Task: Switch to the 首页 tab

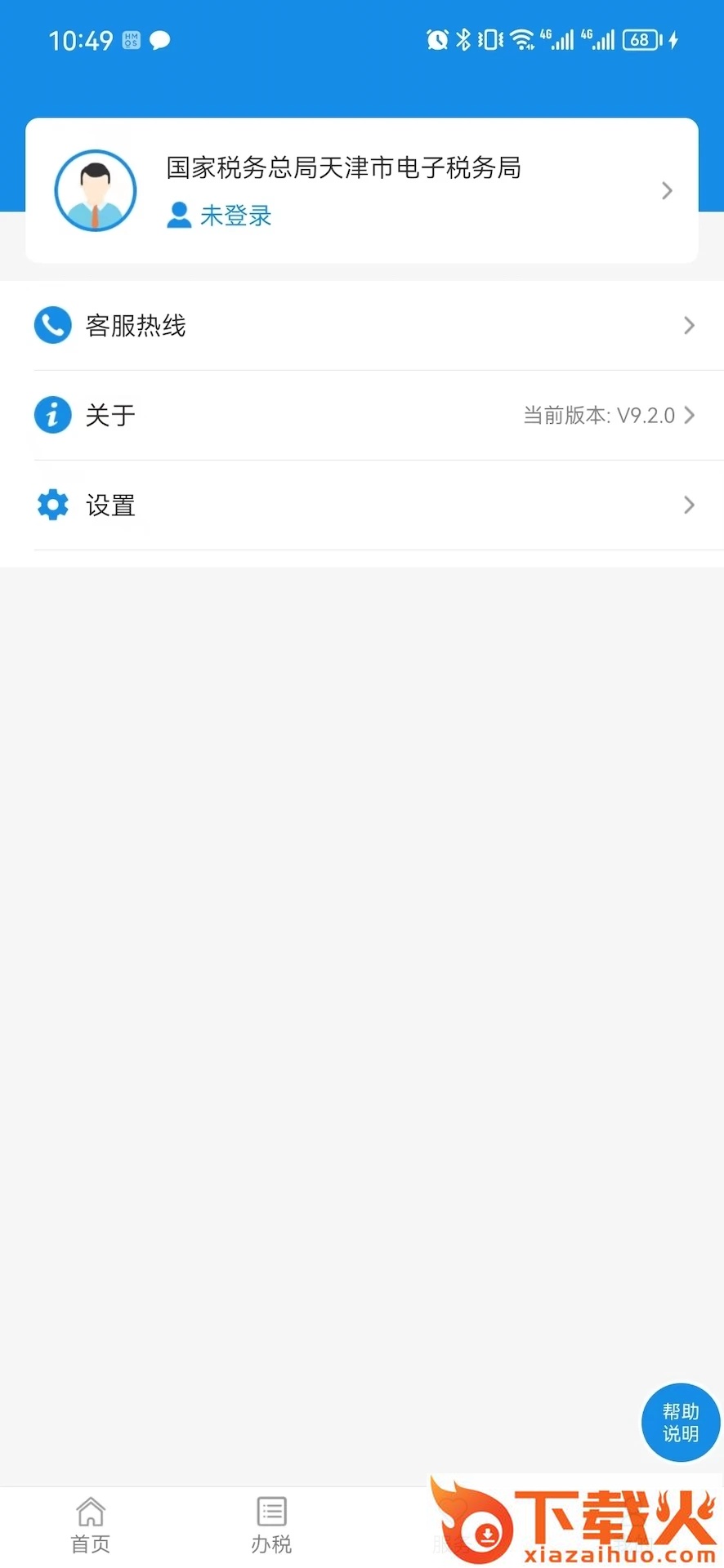Action: point(91,1525)
